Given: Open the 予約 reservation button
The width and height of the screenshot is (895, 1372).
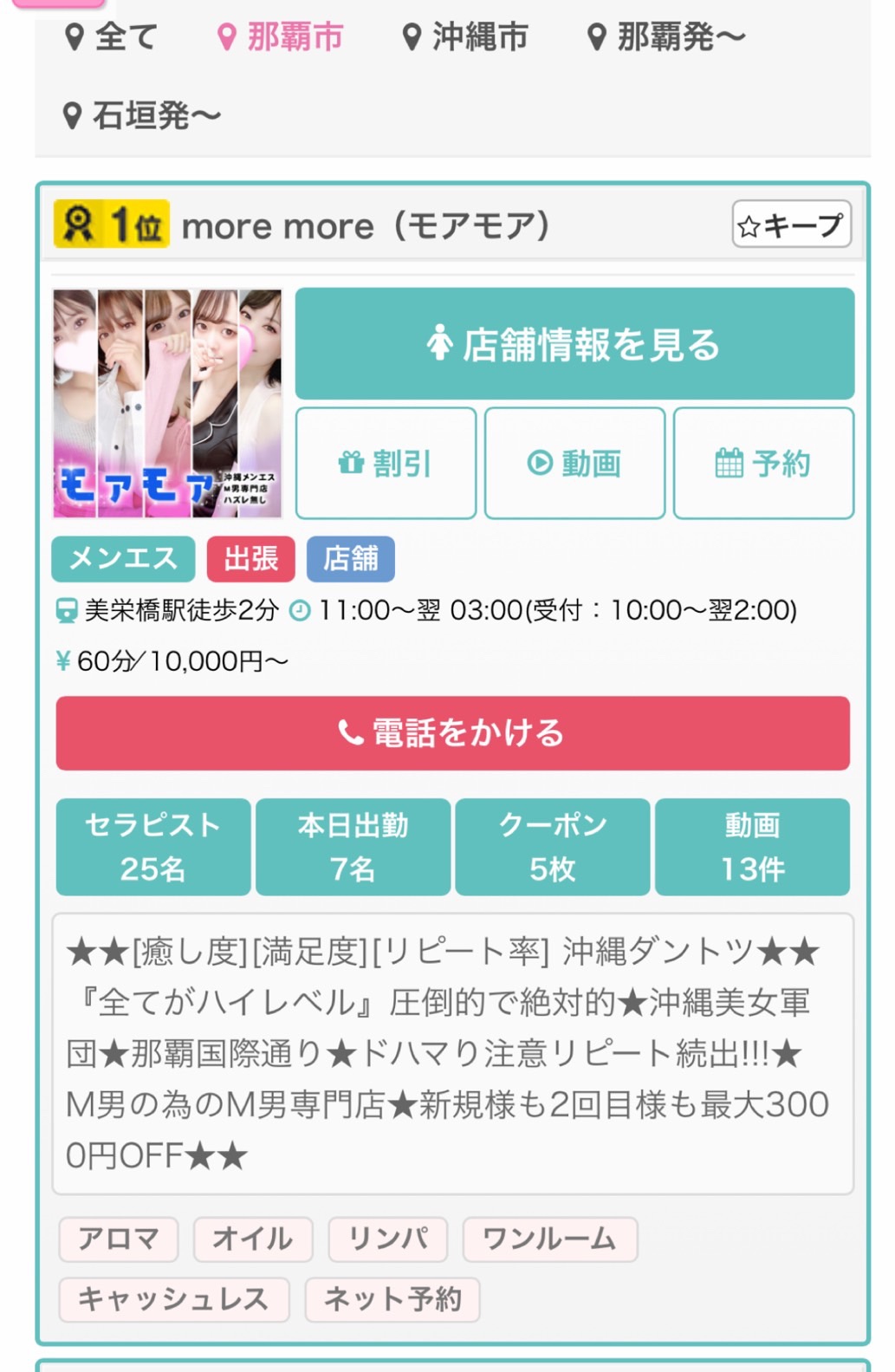Looking at the screenshot, I should click(x=763, y=464).
